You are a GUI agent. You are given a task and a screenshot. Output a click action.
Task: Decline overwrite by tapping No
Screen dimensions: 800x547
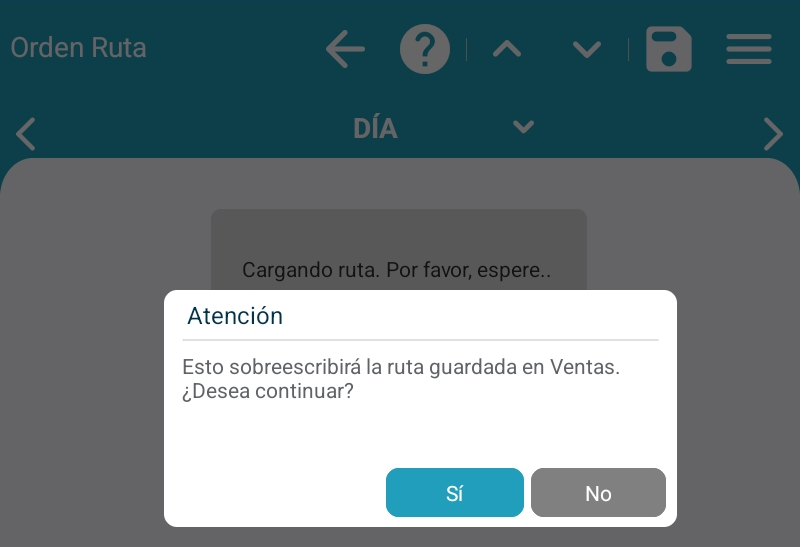pyautogui.click(x=598, y=493)
